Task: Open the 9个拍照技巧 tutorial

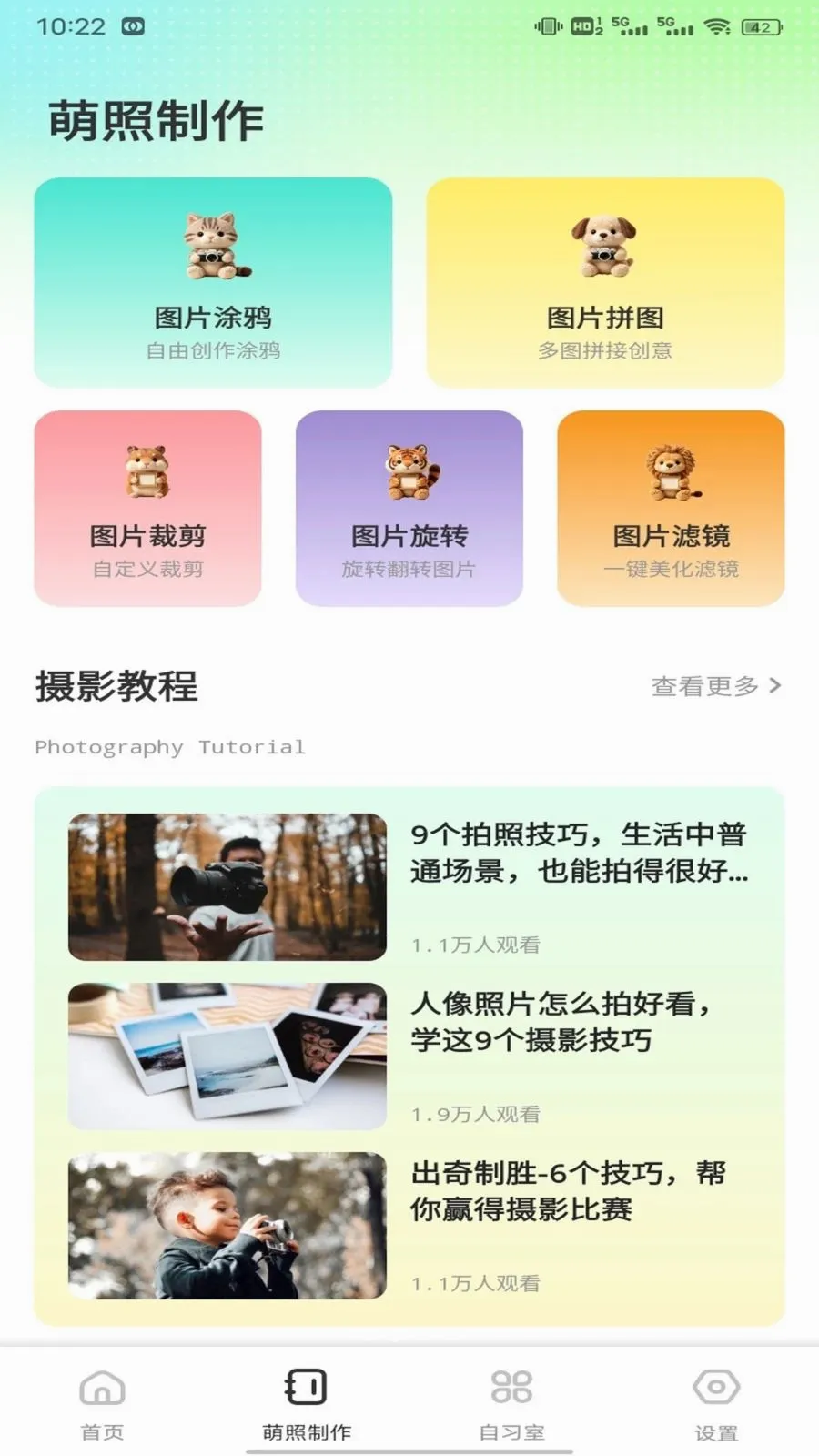Action: (x=409, y=887)
